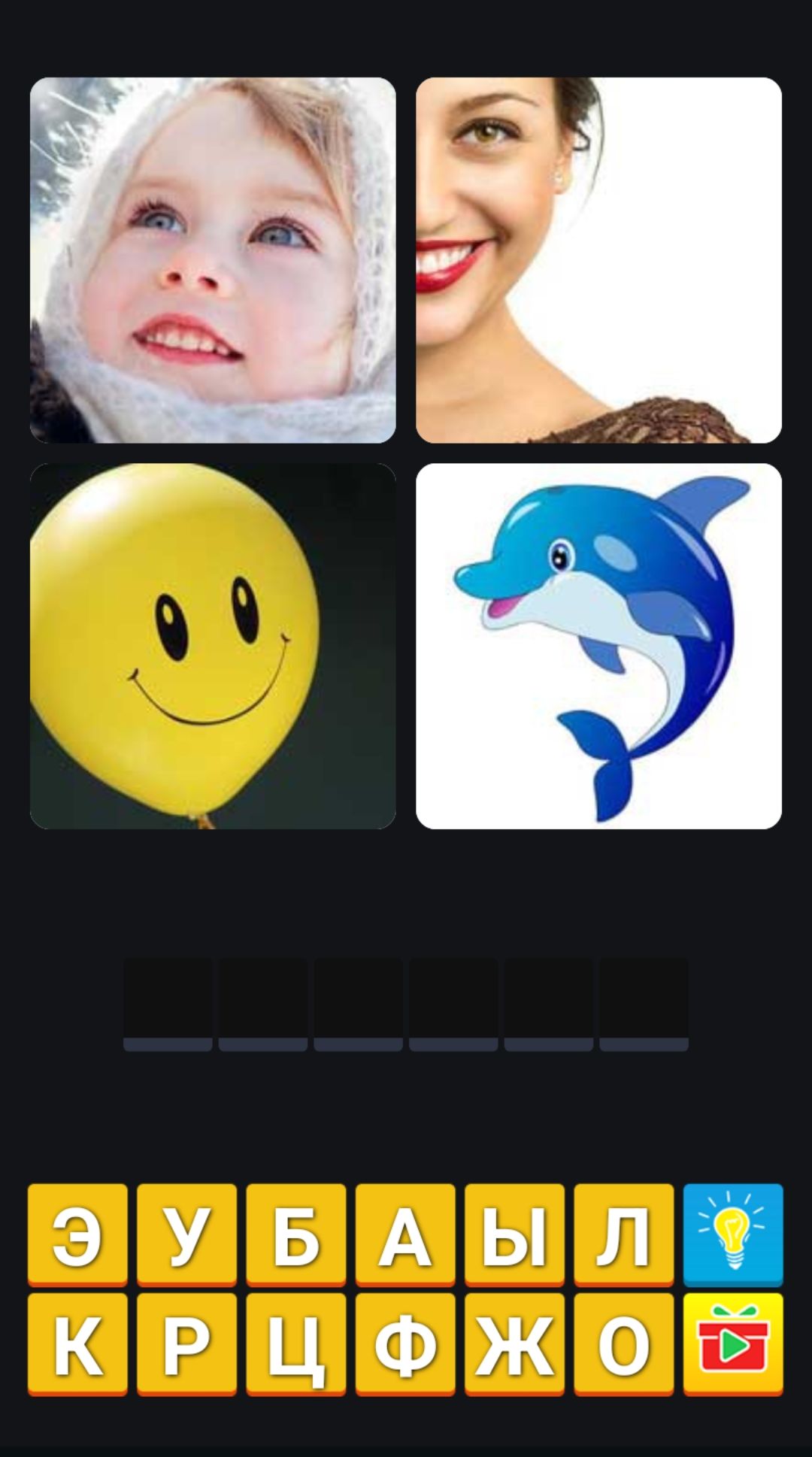Choose the letter Ж tile
This screenshot has width=812, height=1457.
click(x=514, y=1343)
